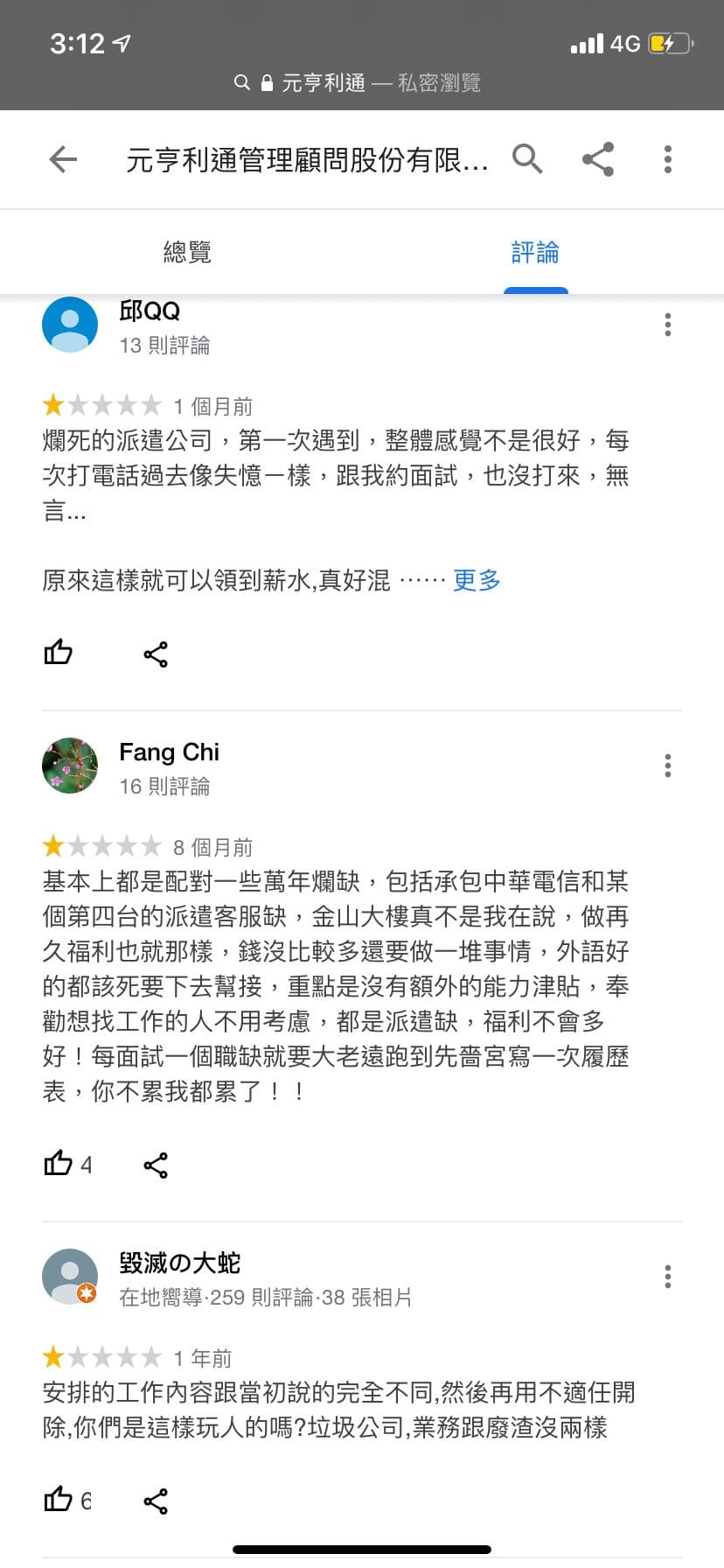
Task: Tap Fang Chi's one-star rating
Action: tap(101, 845)
